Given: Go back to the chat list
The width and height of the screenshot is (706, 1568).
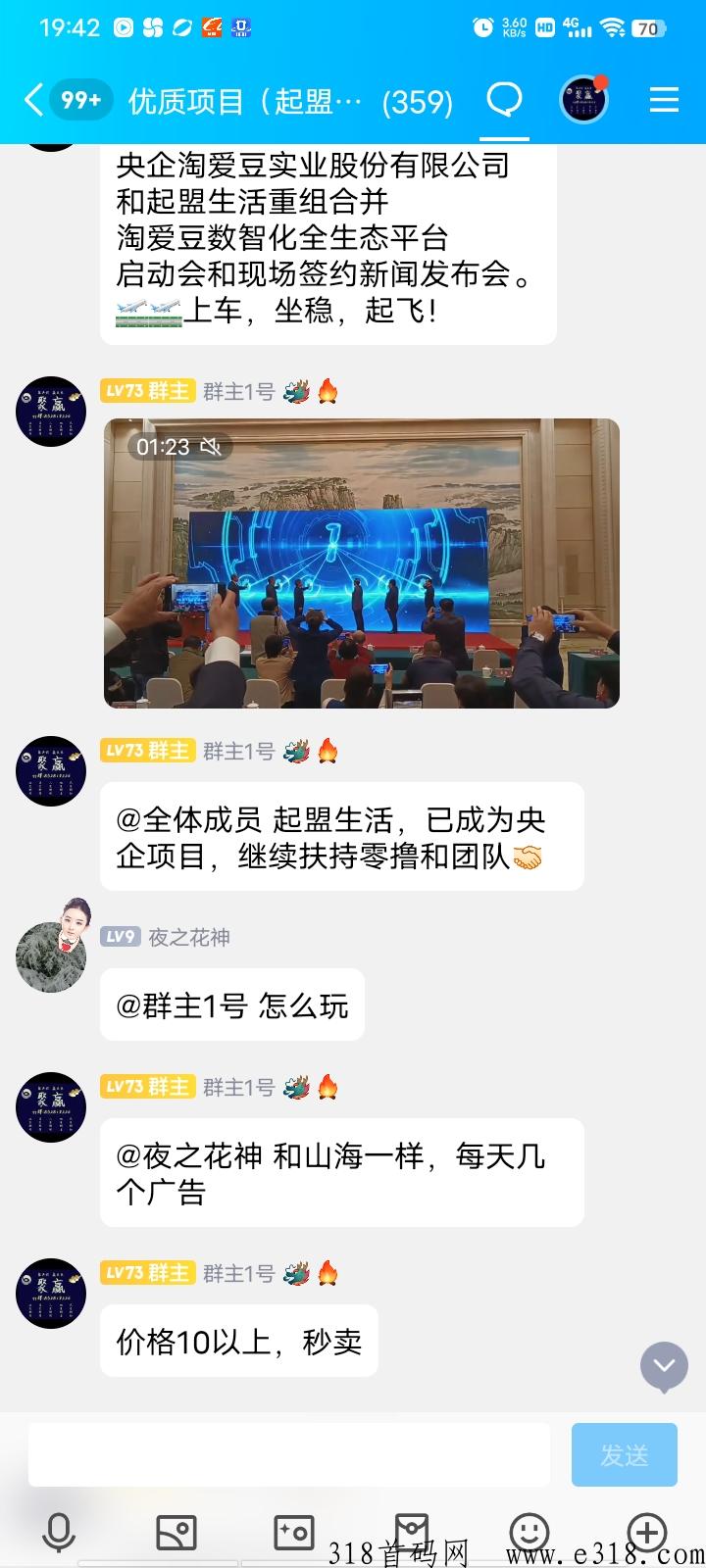Looking at the screenshot, I should [x=33, y=100].
